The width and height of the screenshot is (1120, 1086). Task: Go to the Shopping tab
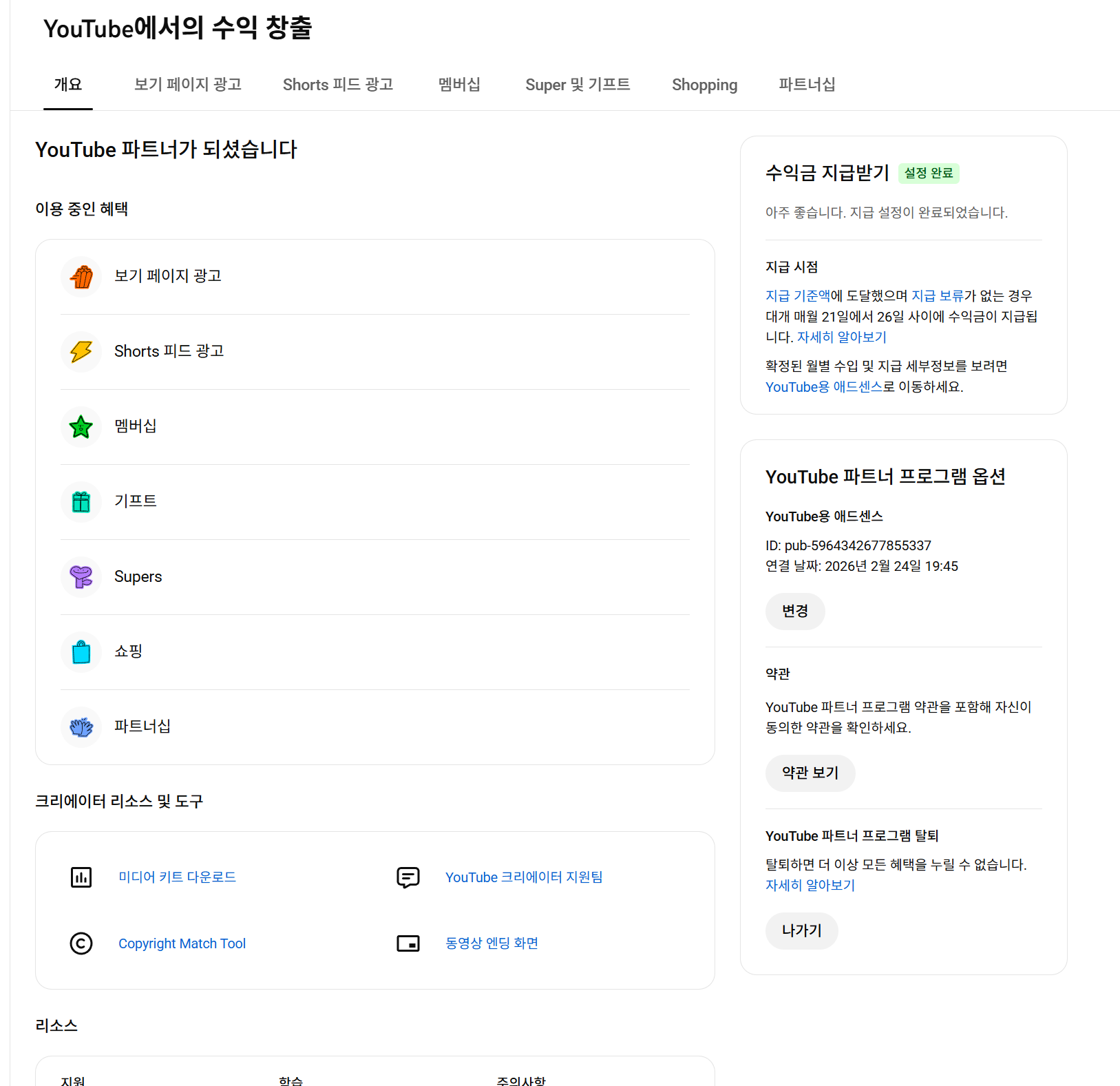(x=704, y=85)
